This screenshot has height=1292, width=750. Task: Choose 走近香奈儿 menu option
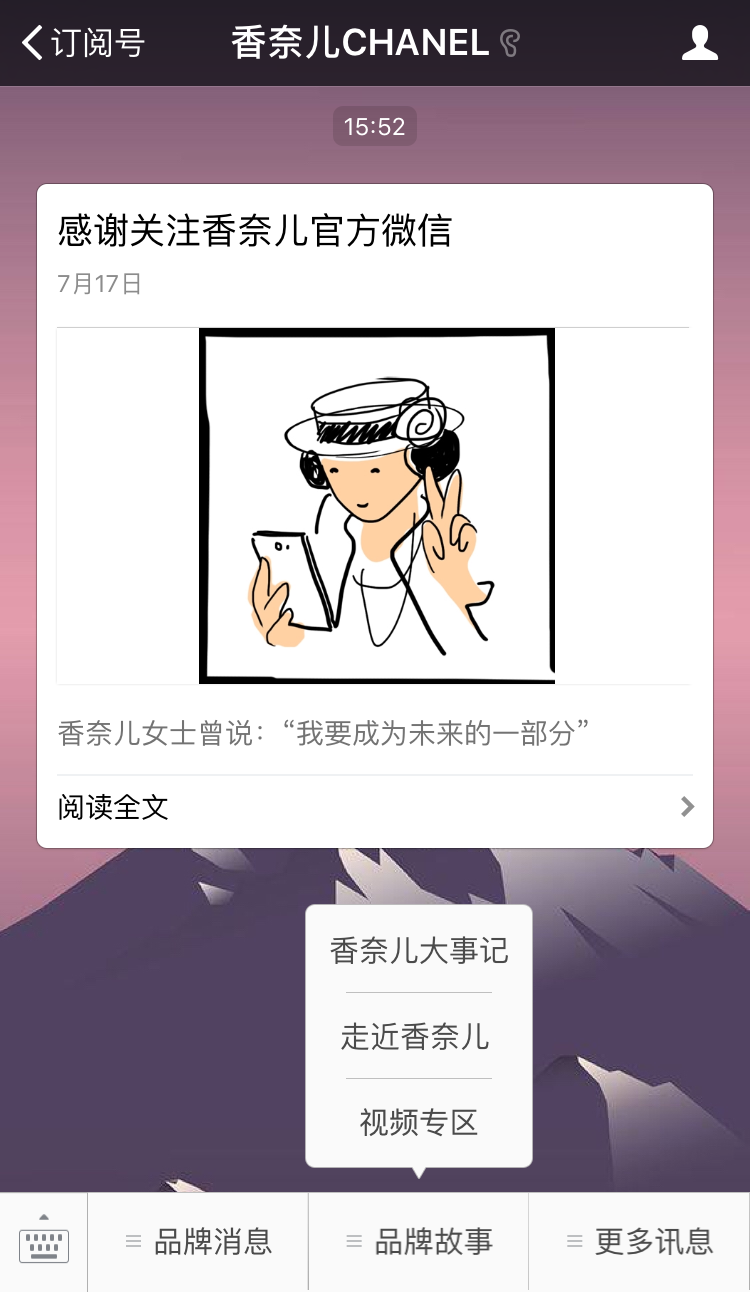[x=419, y=1036]
